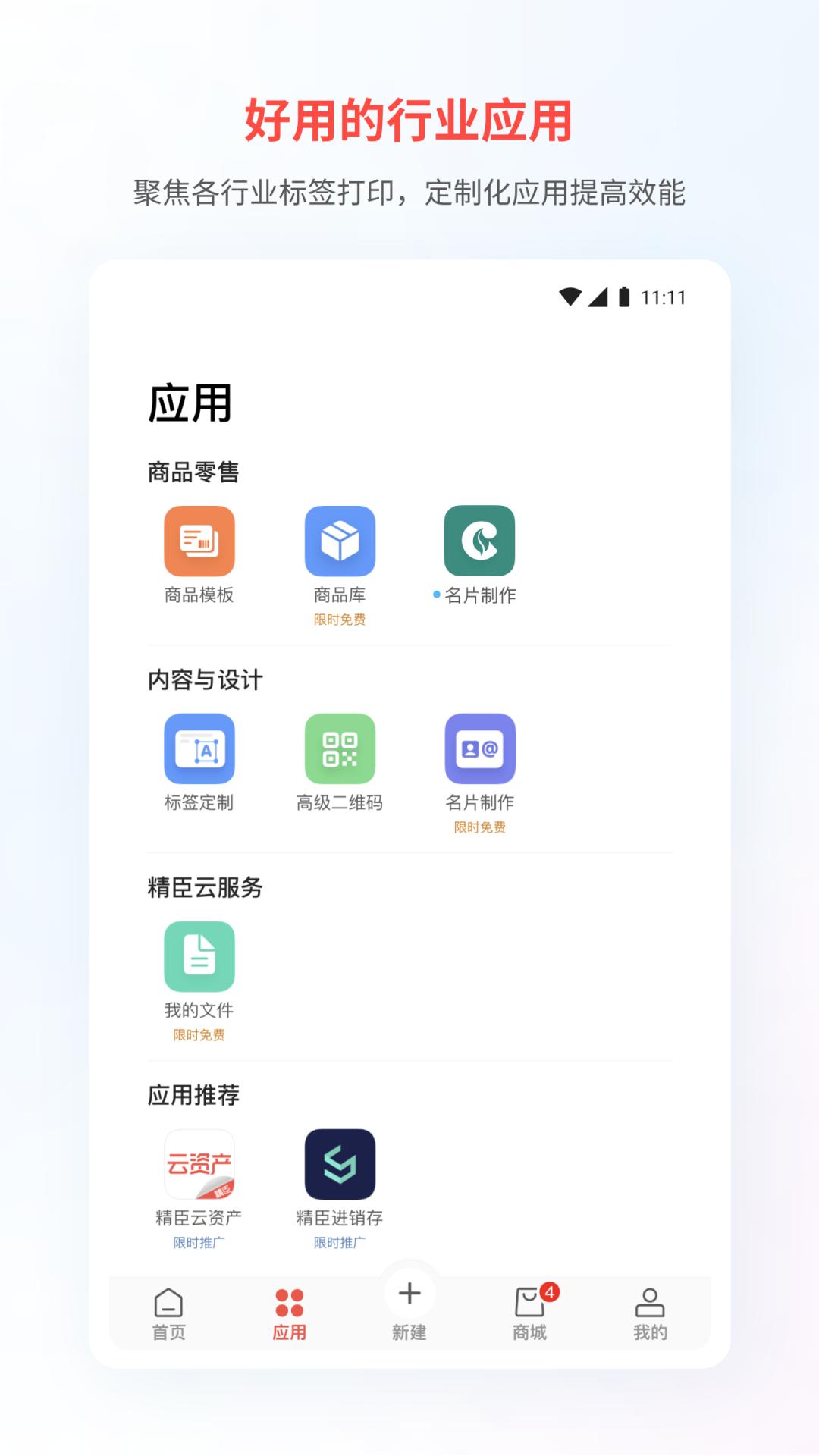
Task: Open 名片制作 under 商品零售
Action: [480, 542]
